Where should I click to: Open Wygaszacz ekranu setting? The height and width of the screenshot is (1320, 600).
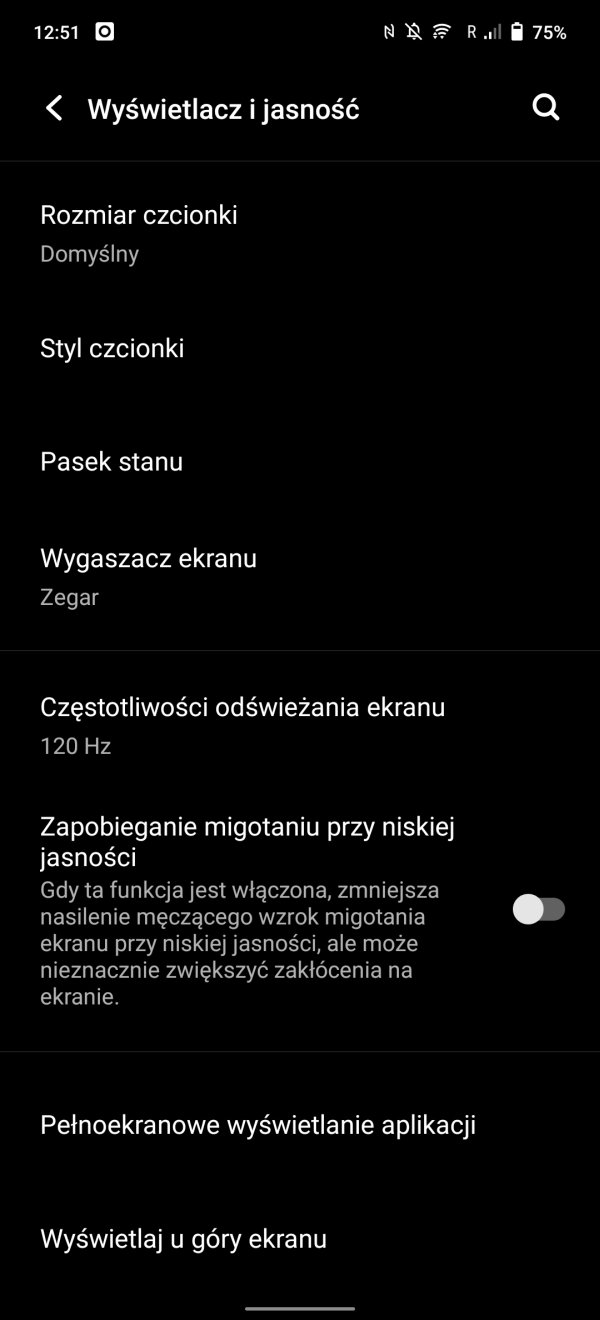click(x=300, y=577)
